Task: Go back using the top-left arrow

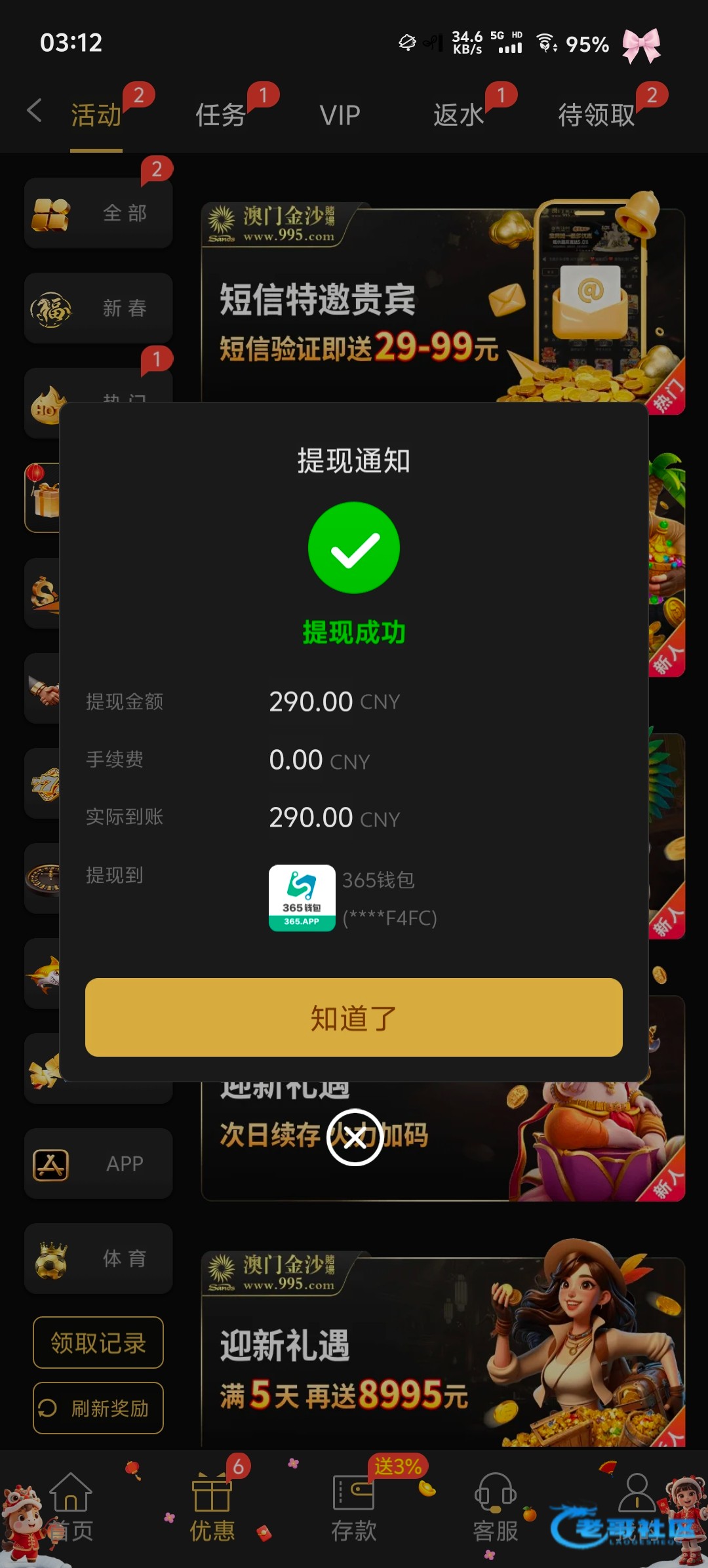Action: point(35,111)
